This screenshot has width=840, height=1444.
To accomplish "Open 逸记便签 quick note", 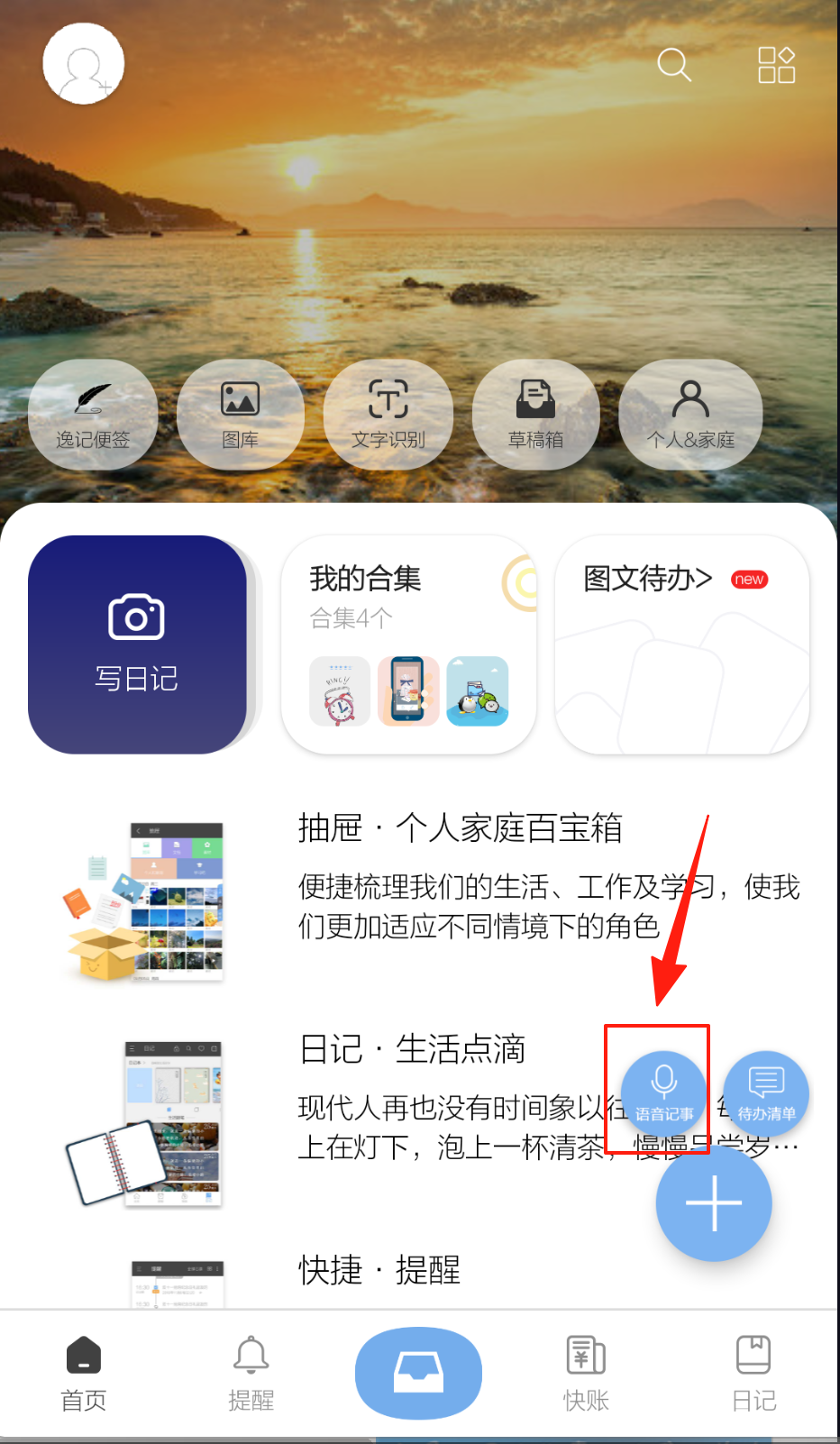I will click(93, 415).
